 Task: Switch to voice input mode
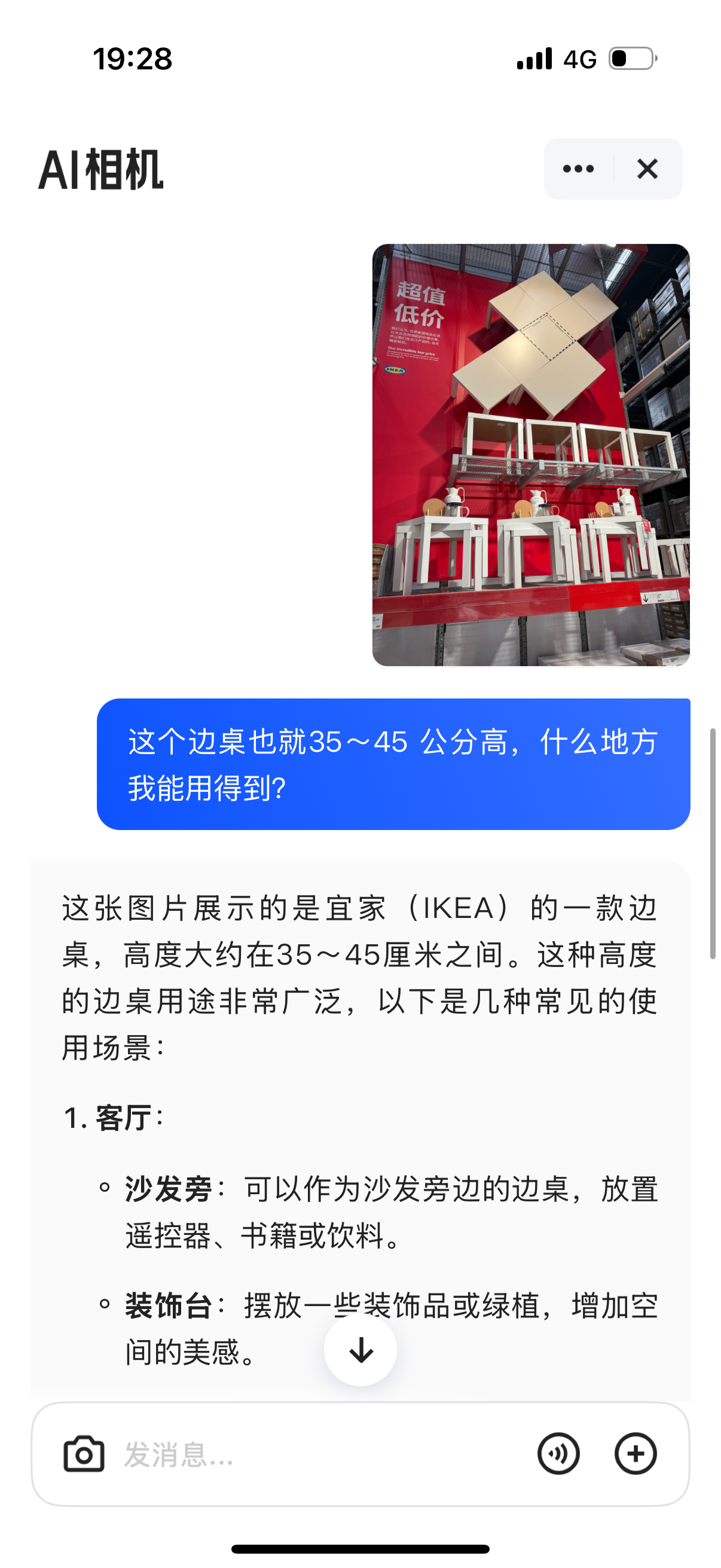[558, 1454]
